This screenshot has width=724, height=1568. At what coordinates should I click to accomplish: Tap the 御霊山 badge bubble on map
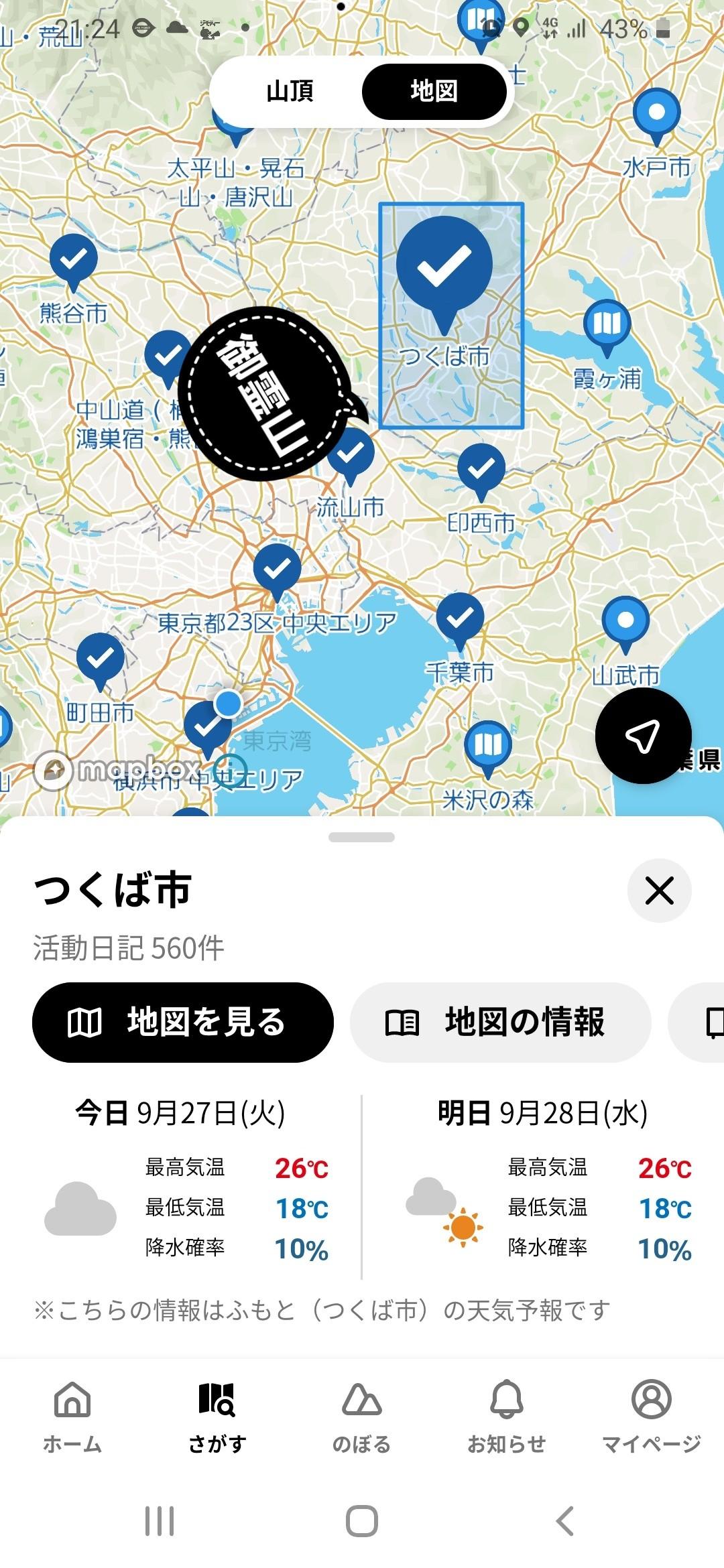pyautogui.click(x=263, y=389)
